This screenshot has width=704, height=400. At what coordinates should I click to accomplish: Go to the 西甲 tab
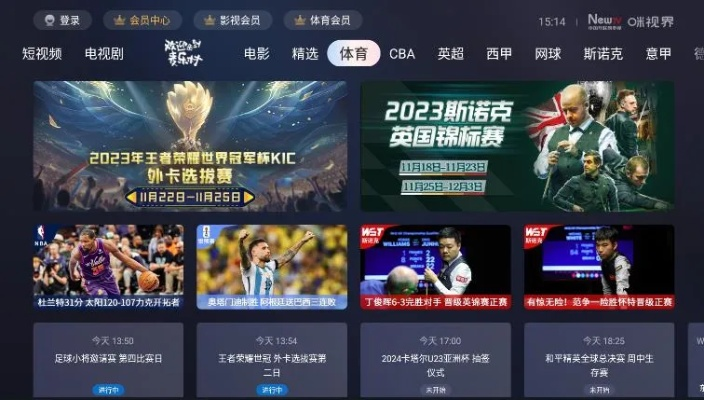point(499,54)
